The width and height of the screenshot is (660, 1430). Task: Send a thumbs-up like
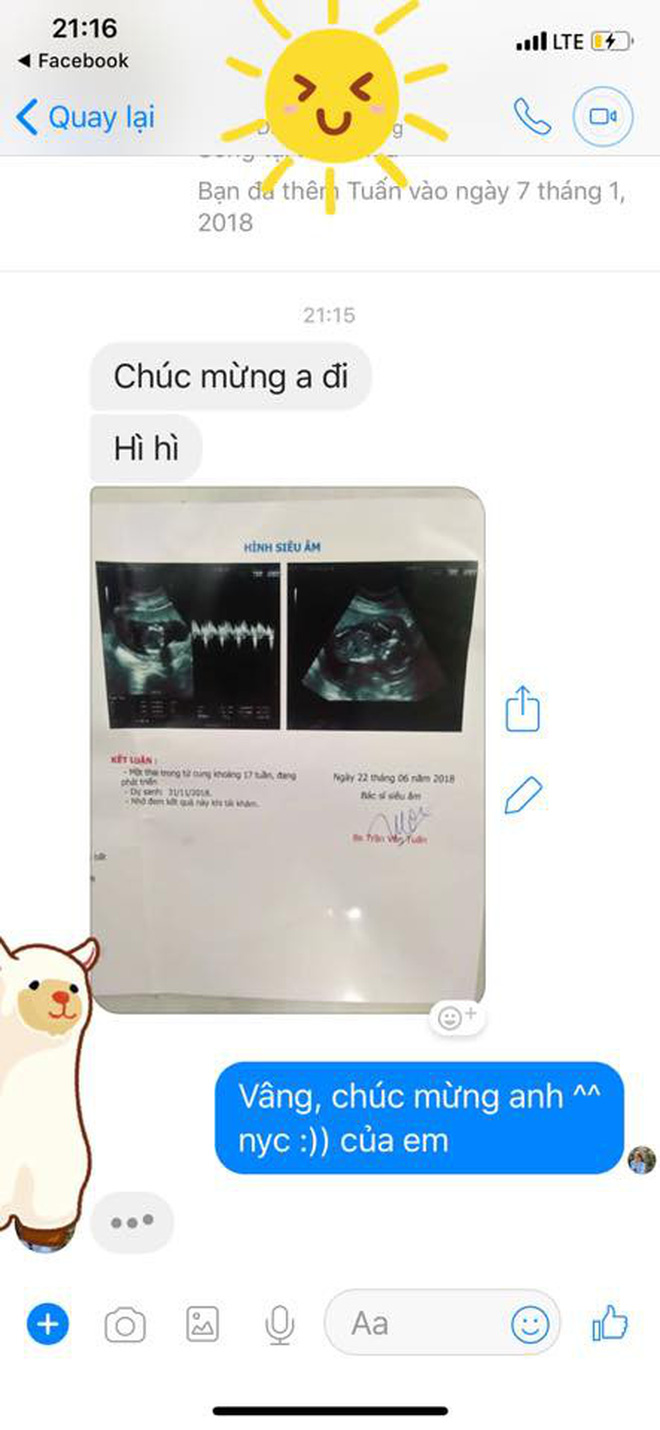click(610, 1325)
